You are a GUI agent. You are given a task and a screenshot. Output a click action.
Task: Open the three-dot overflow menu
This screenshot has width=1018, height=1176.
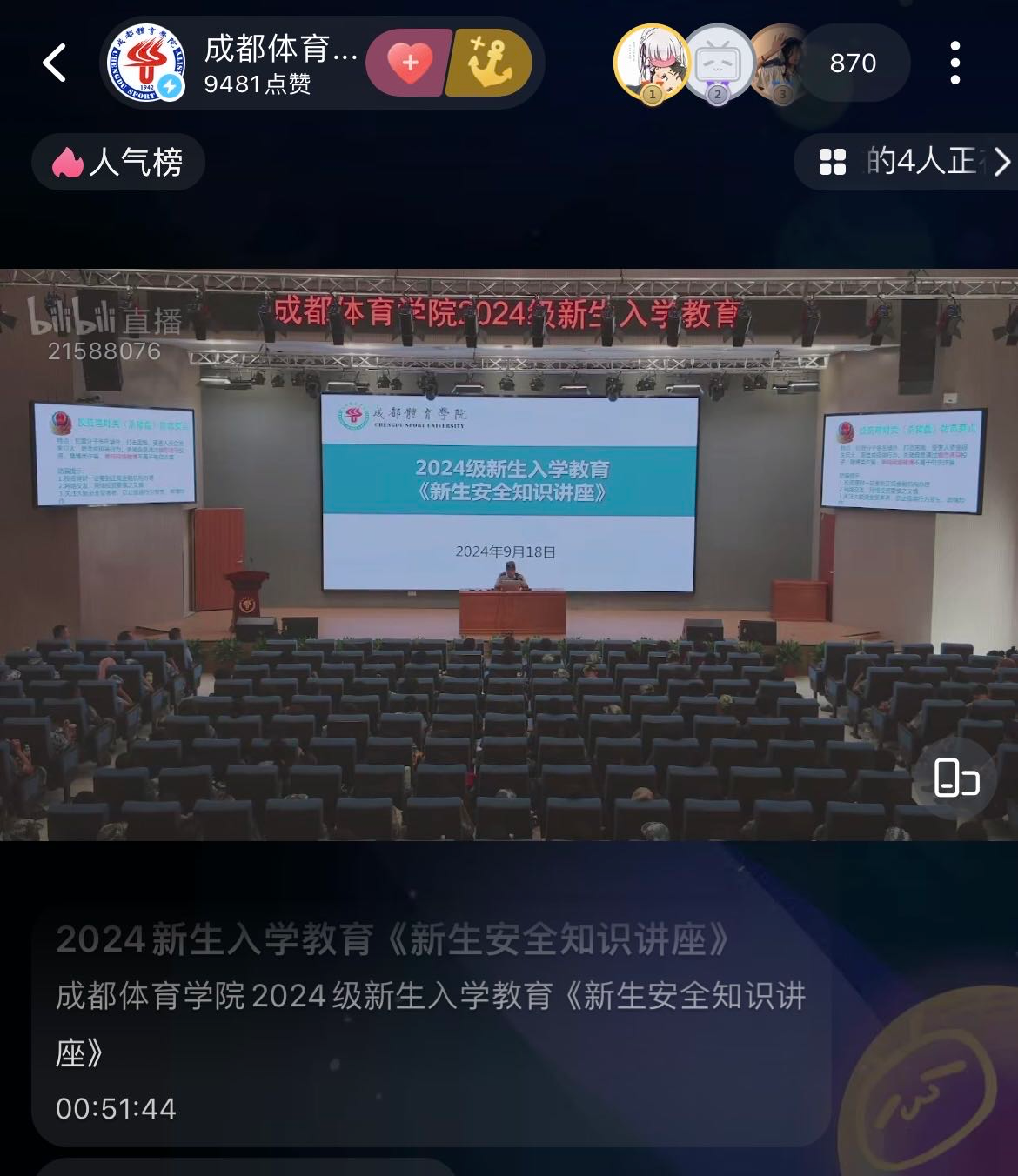tap(954, 63)
